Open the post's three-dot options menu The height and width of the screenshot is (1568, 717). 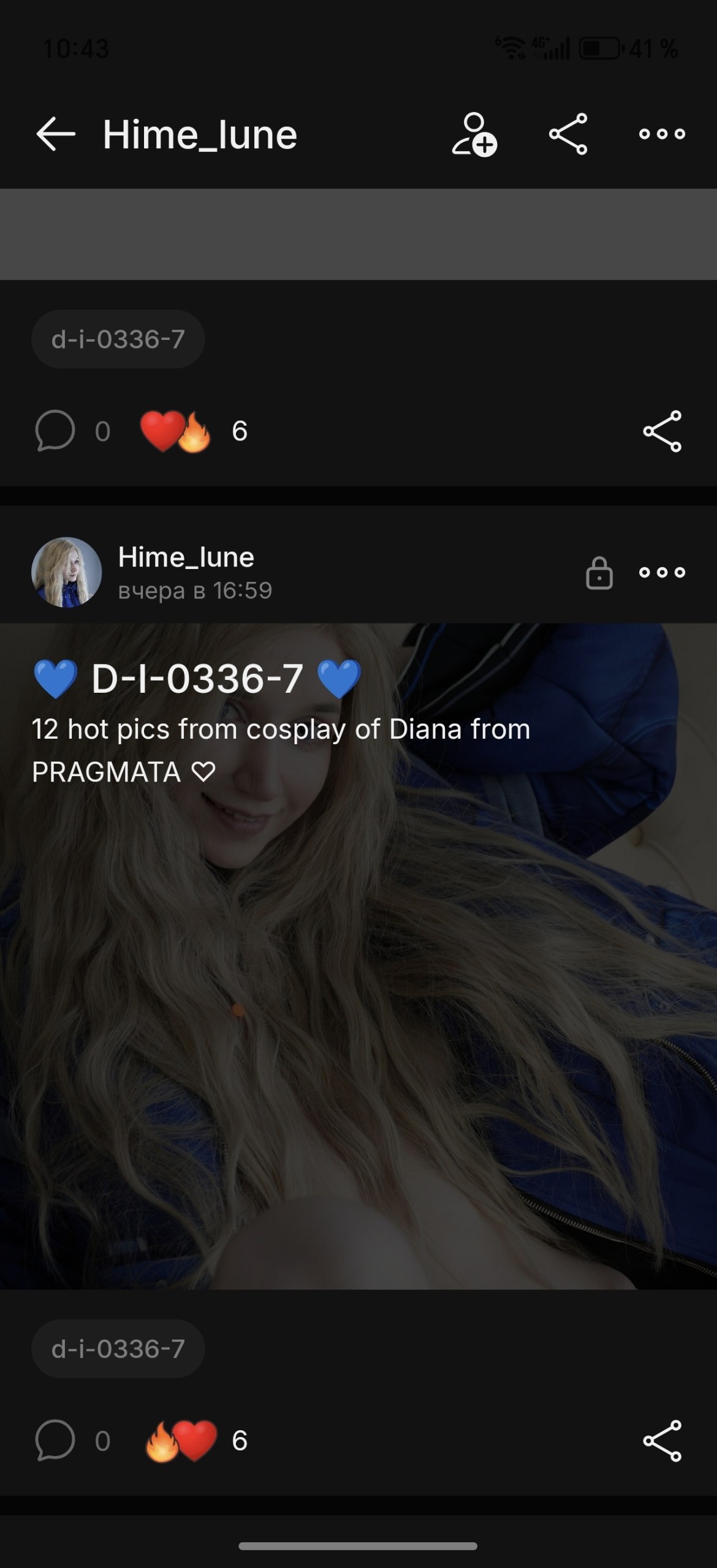click(662, 572)
